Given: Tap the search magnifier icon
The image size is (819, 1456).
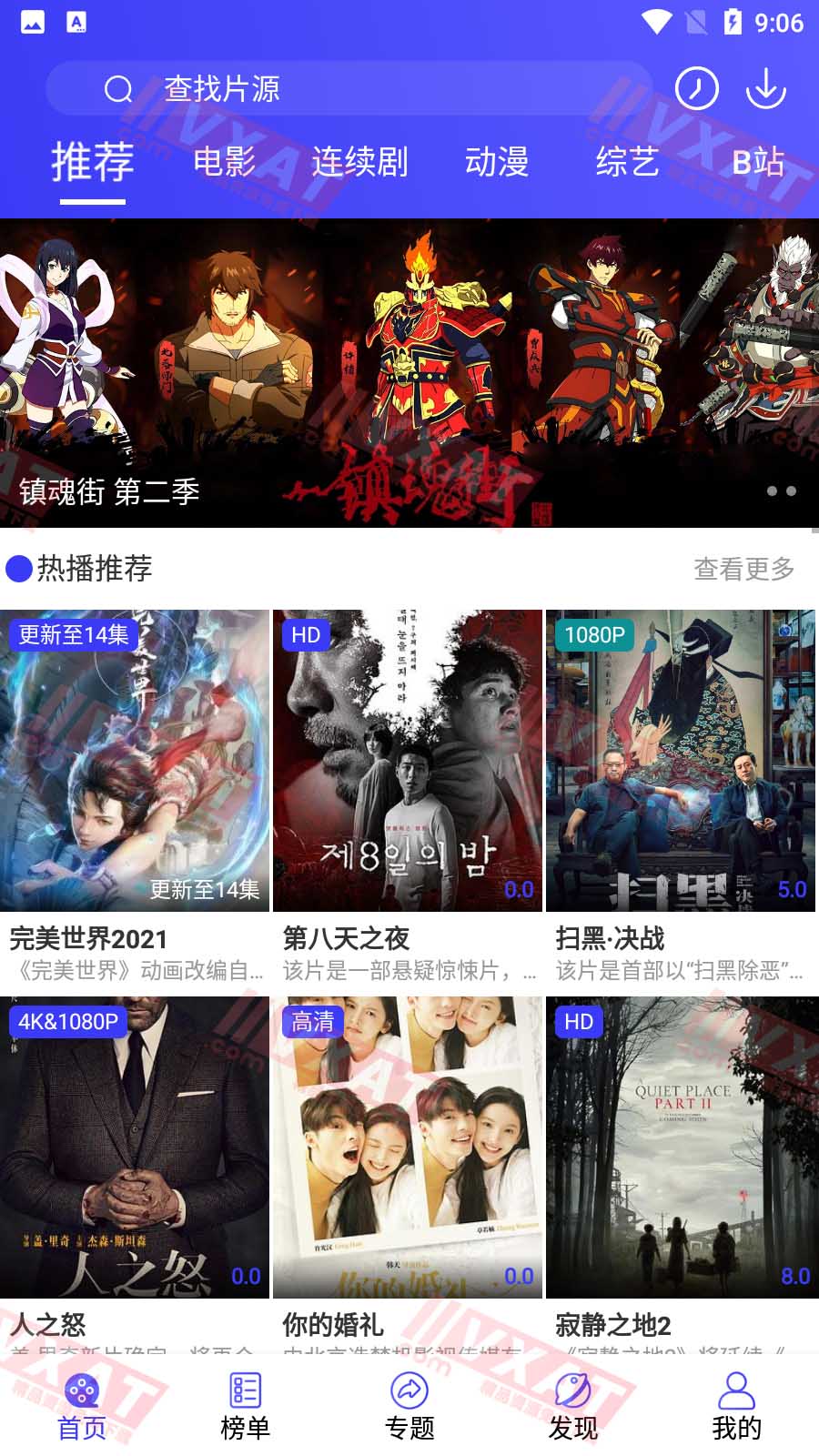Looking at the screenshot, I should (x=118, y=88).
